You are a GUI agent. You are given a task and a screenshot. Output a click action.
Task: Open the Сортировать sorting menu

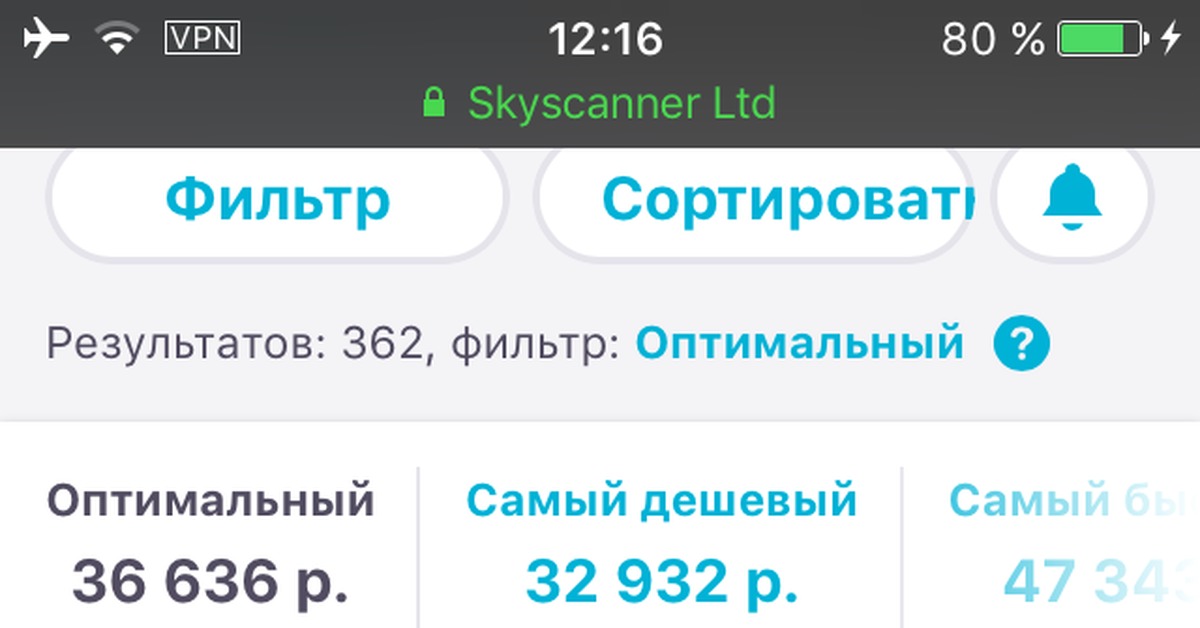coord(754,201)
